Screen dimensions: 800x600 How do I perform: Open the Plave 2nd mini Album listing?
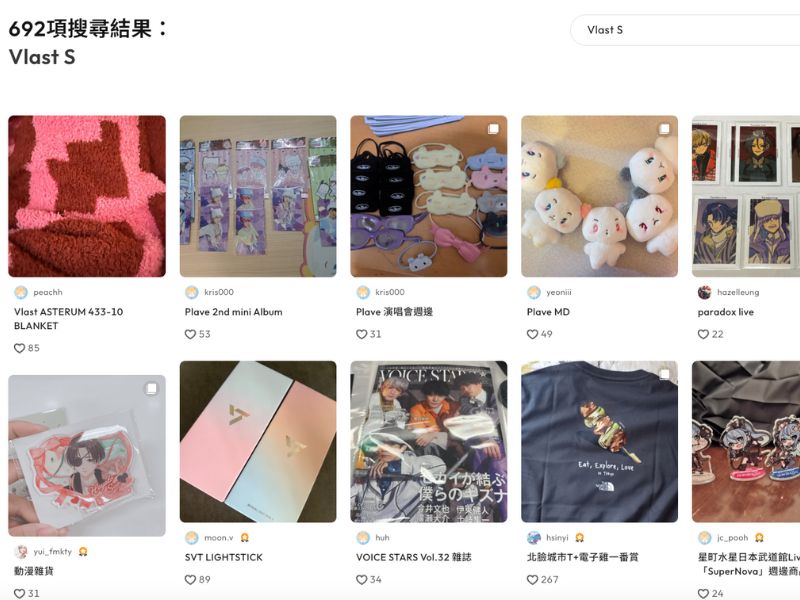(x=258, y=196)
